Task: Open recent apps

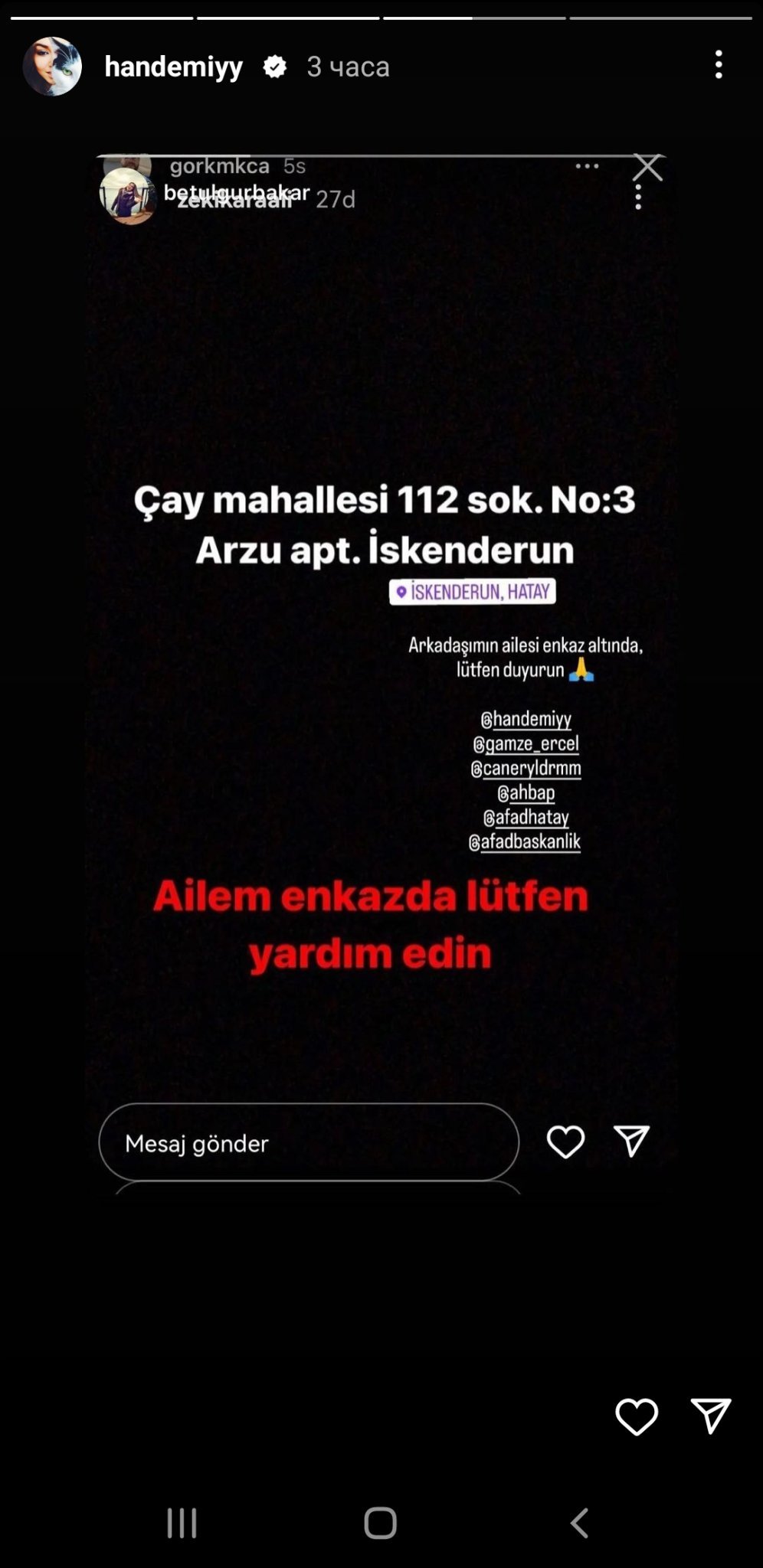Action: click(182, 1523)
